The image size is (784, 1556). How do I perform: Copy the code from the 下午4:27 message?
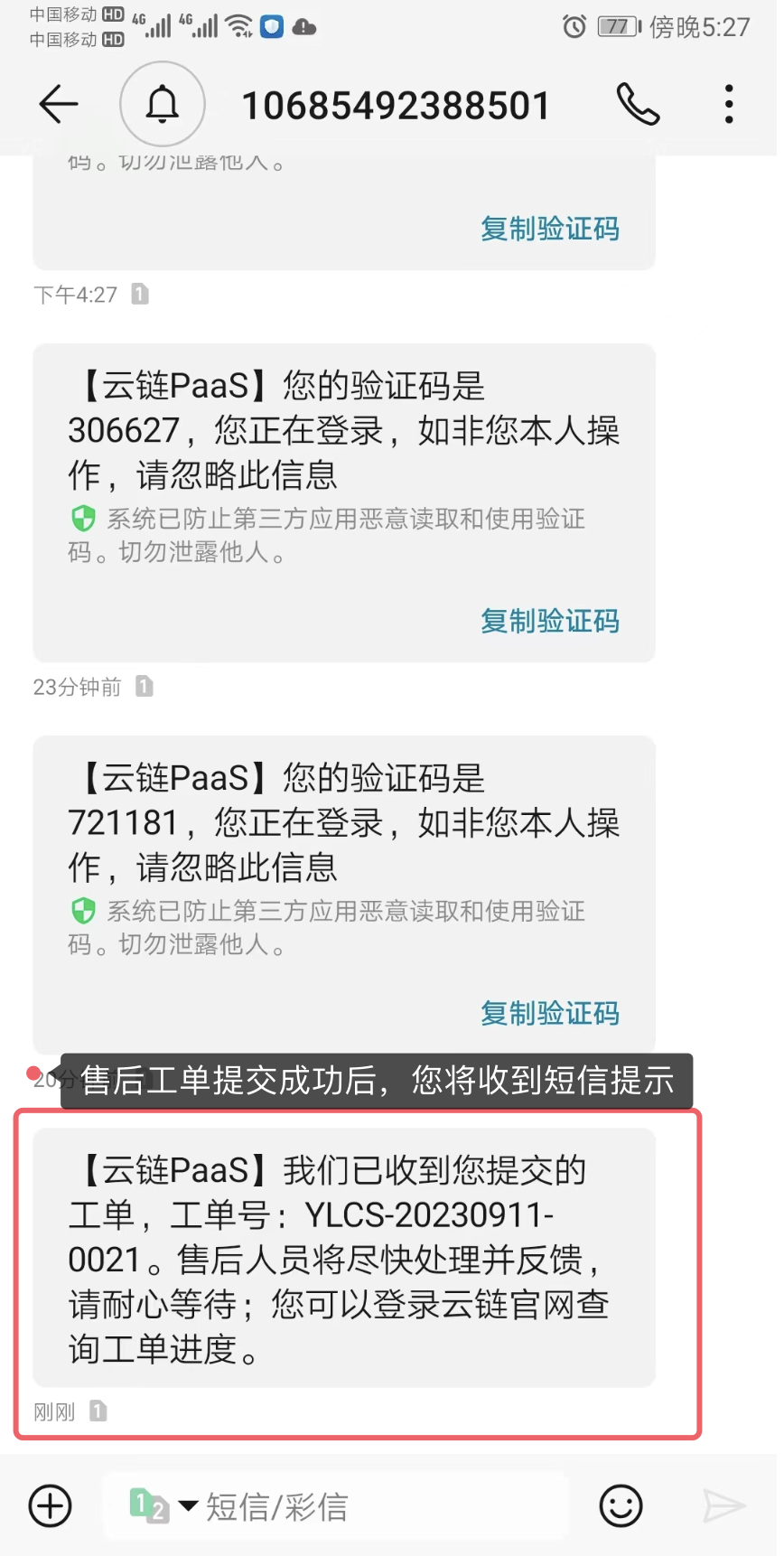point(549,230)
